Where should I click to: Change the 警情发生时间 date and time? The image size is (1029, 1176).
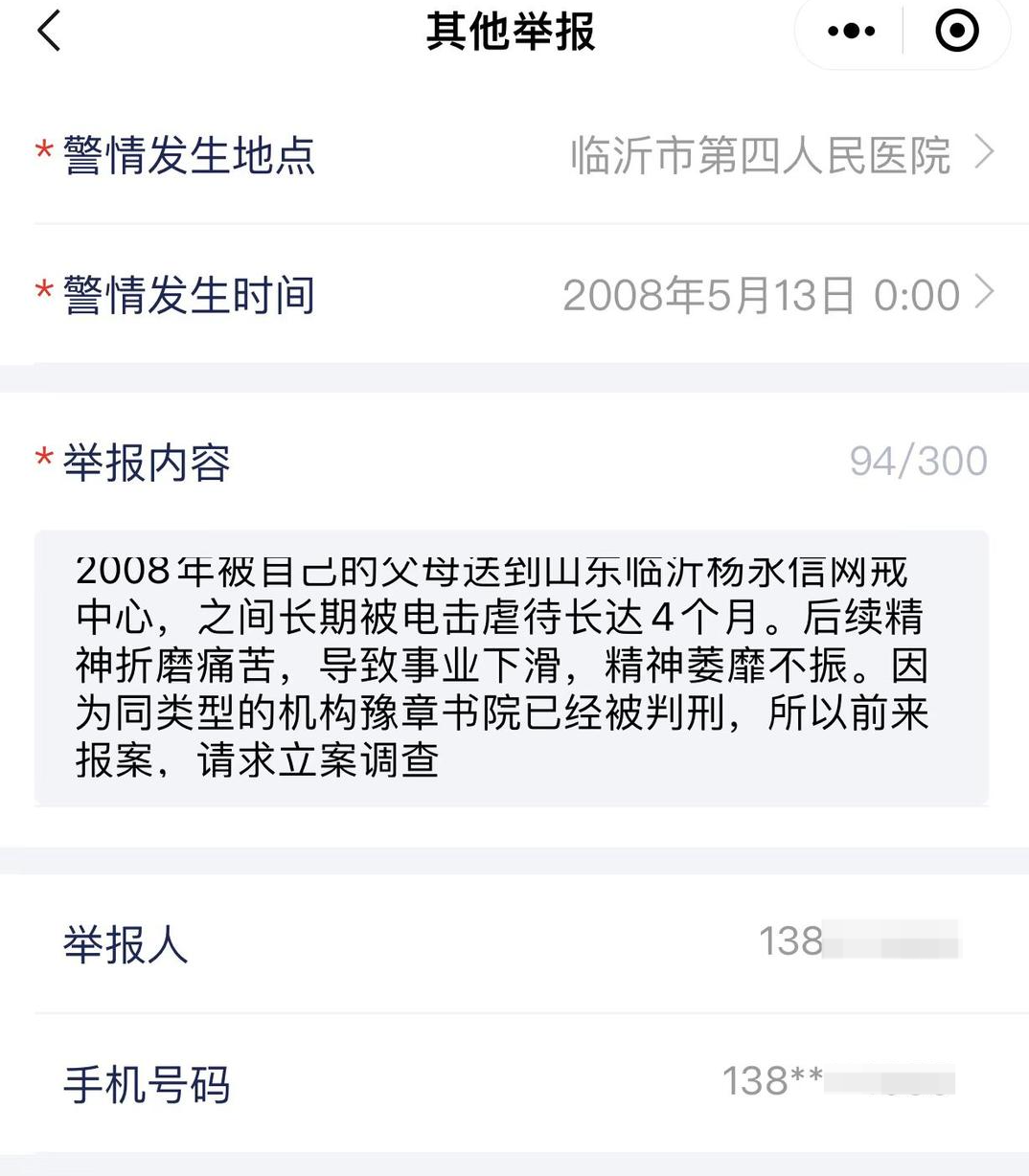pos(776,295)
